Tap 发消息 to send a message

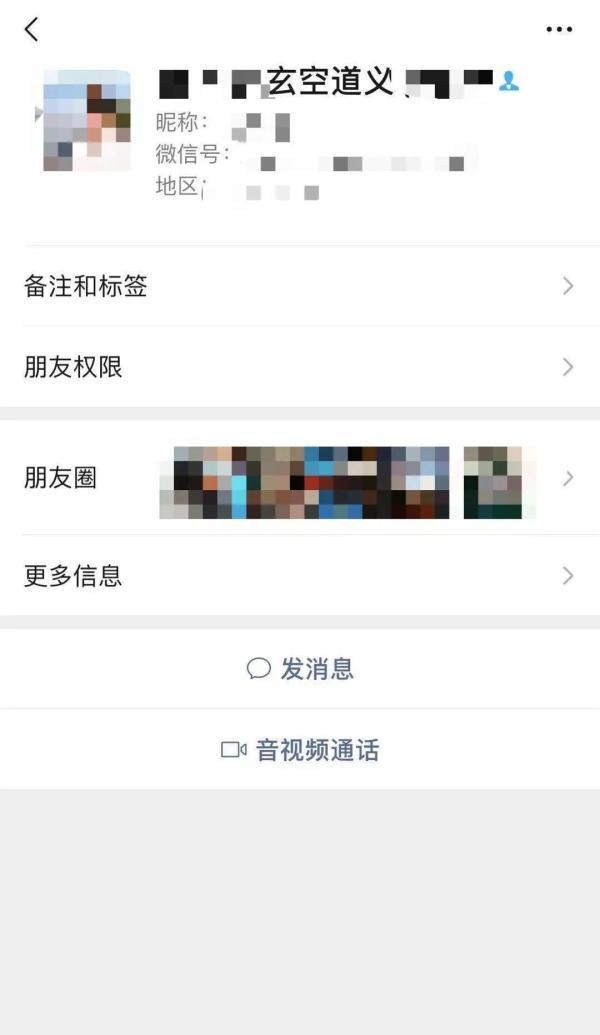click(300, 669)
